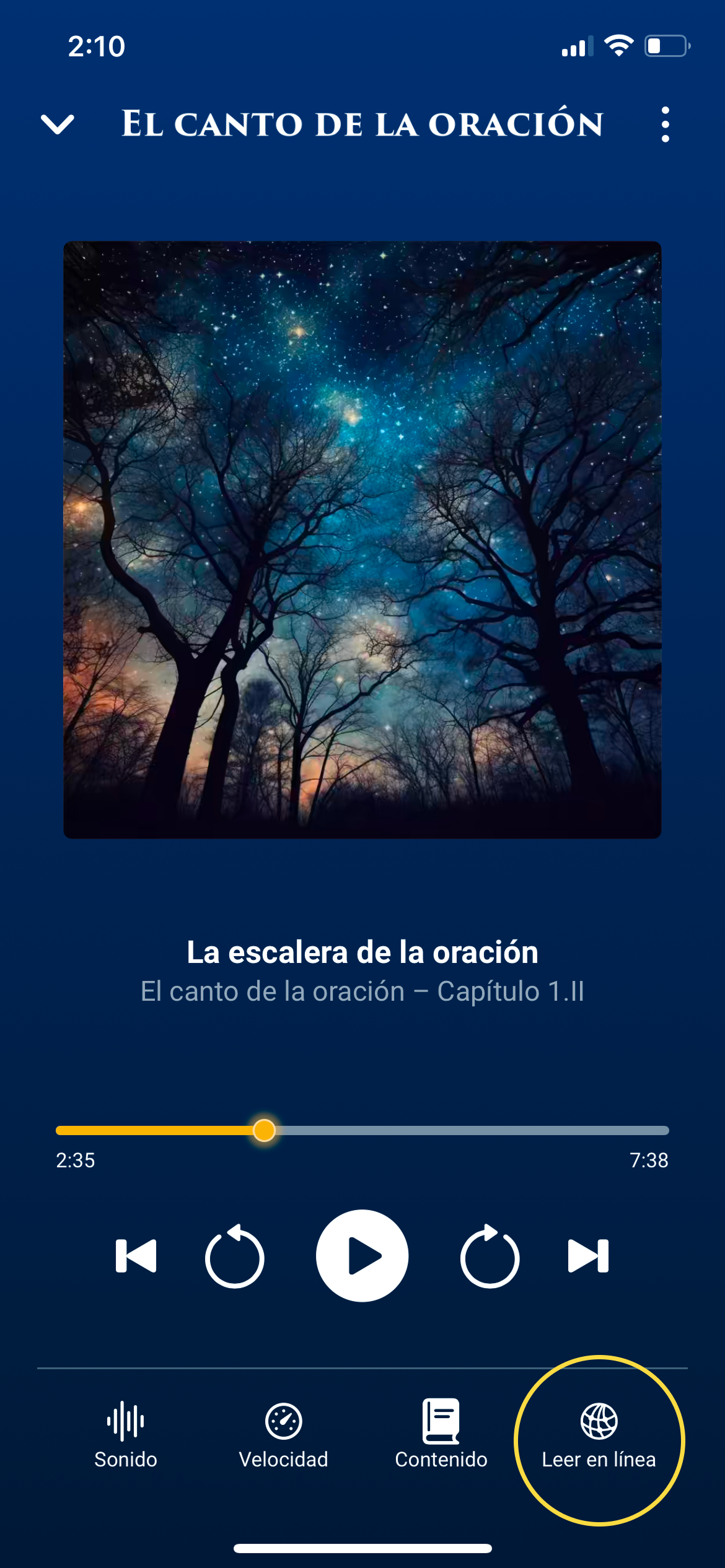This screenshot has height=1568, width=725.
Task: Rewind the audio a few seconds
Action: (x=235, y=1257)
